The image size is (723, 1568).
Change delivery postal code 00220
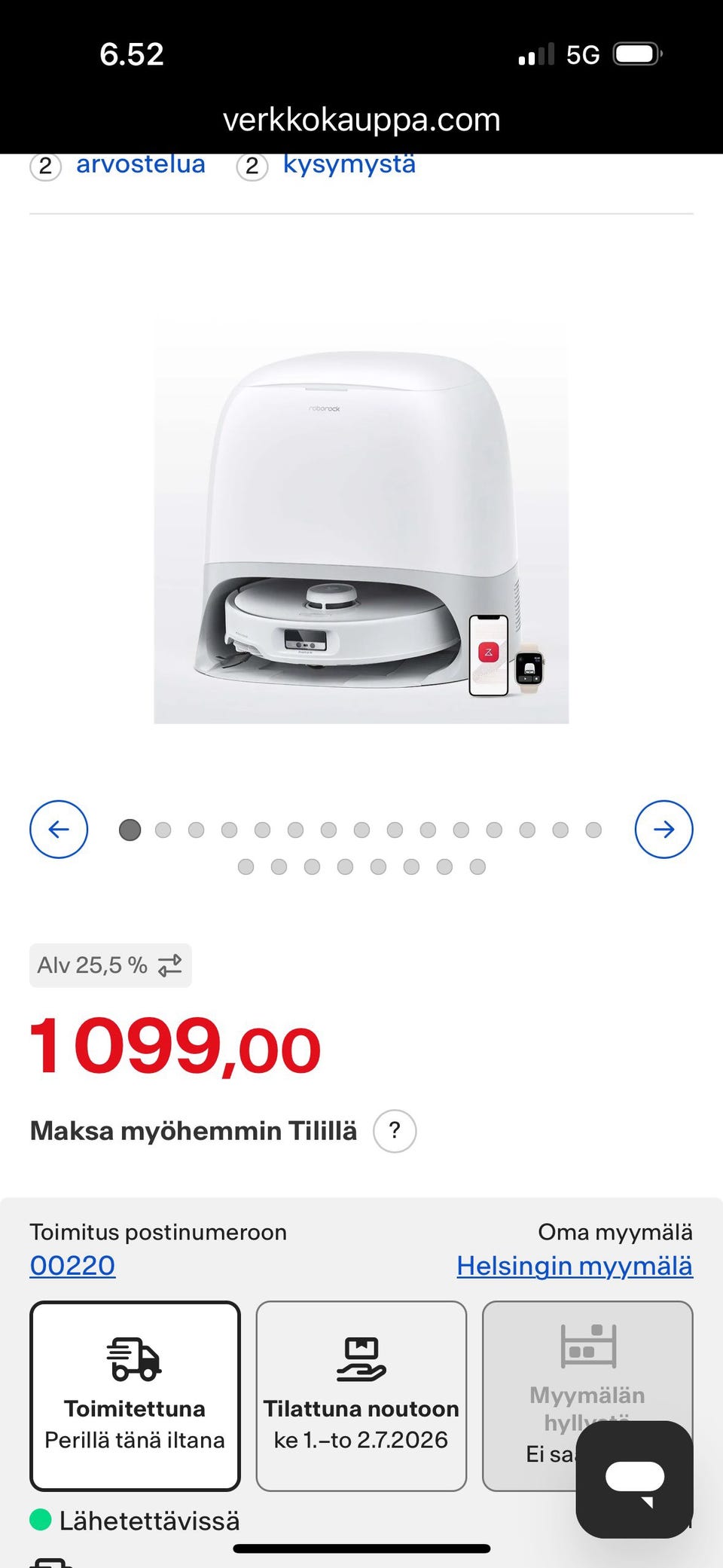72,1265
